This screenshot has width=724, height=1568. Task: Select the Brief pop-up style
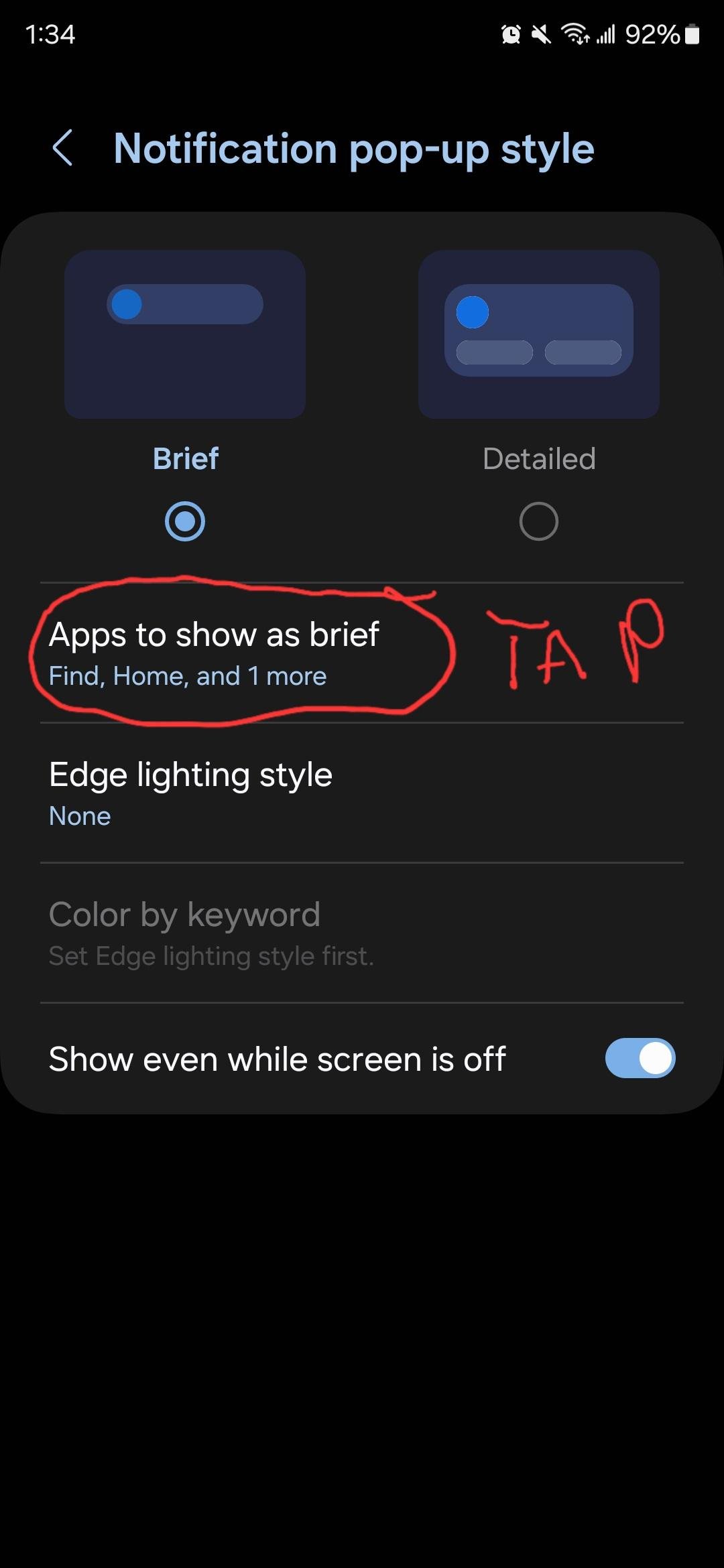click(x=185, y=521)
